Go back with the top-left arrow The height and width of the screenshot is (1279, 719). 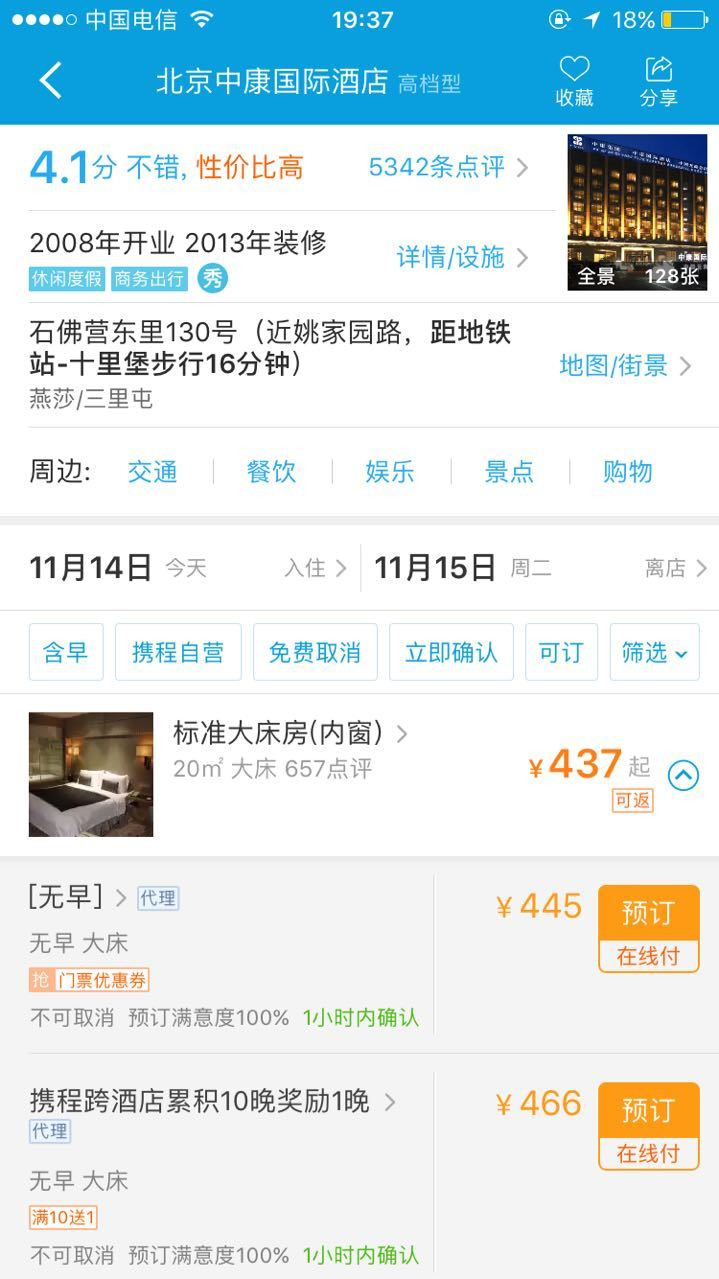[50, 80]
